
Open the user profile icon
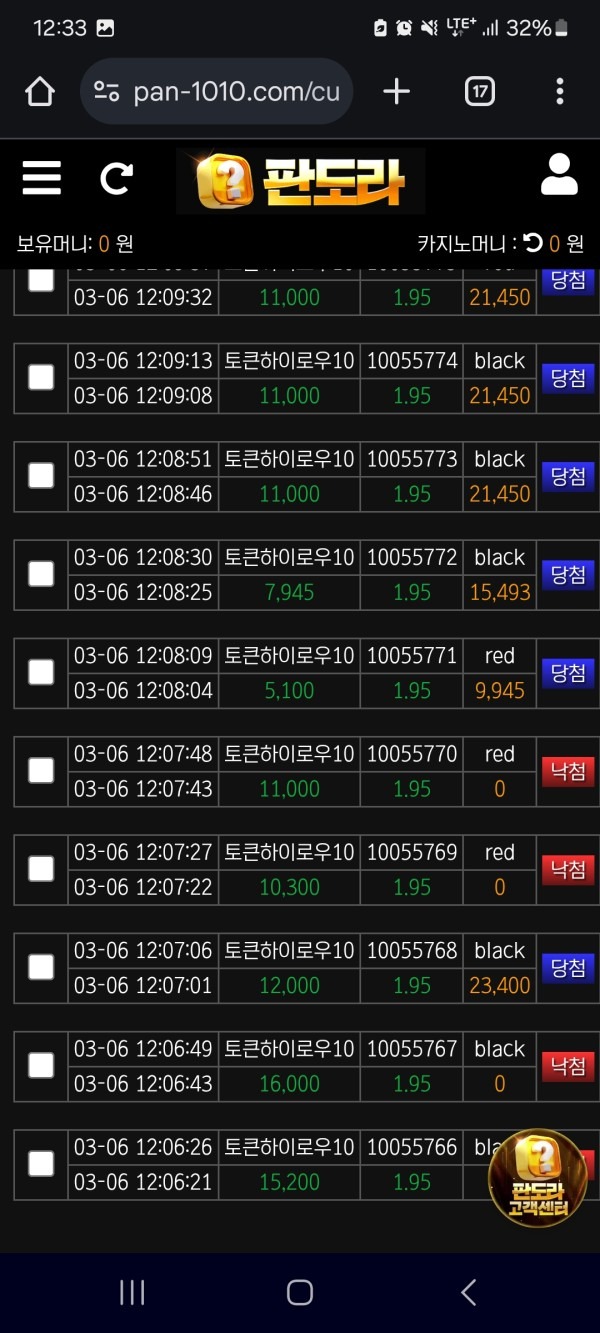(x=559, y=175)
